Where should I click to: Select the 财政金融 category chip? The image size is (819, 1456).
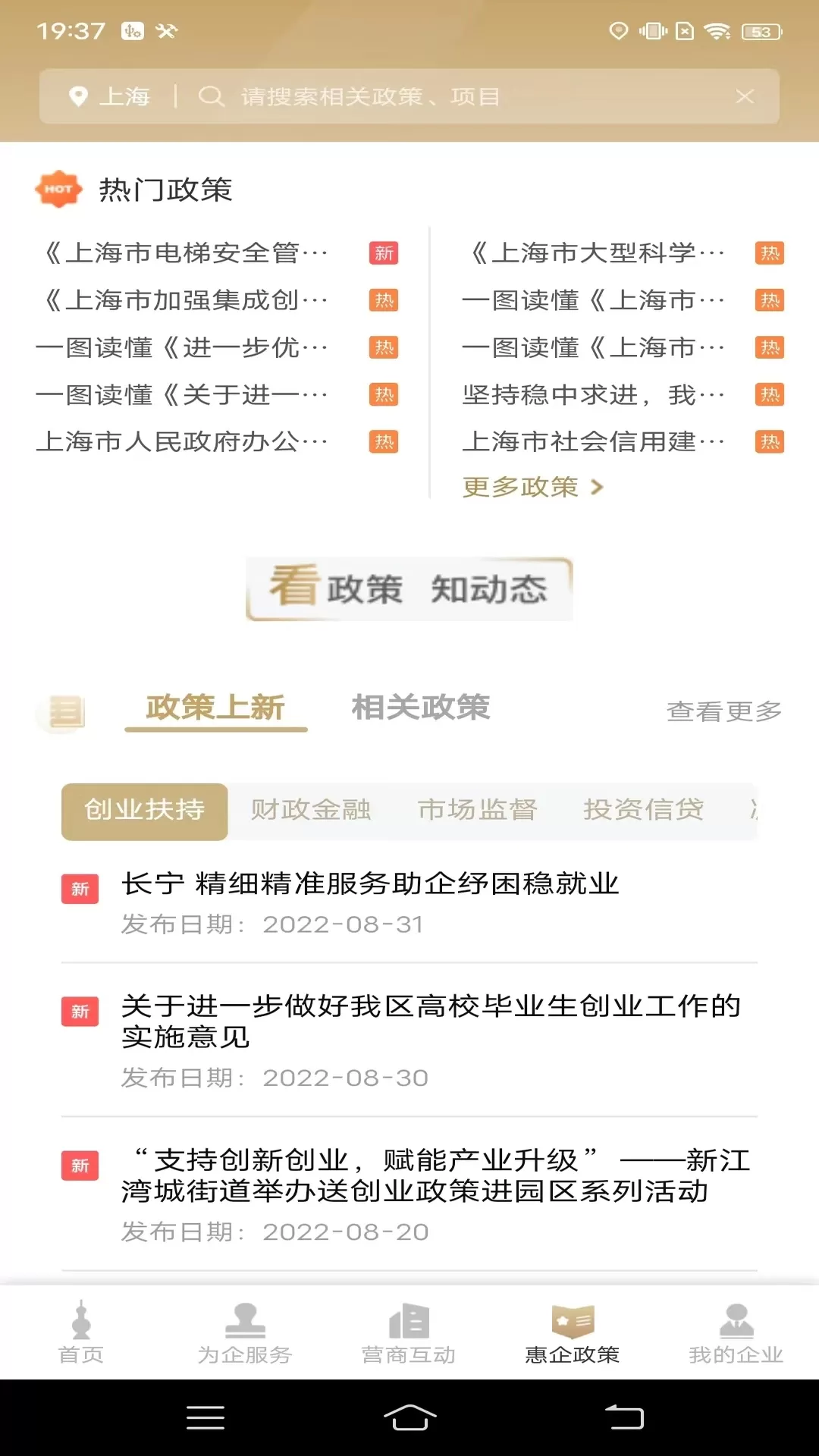click(311, 811)
